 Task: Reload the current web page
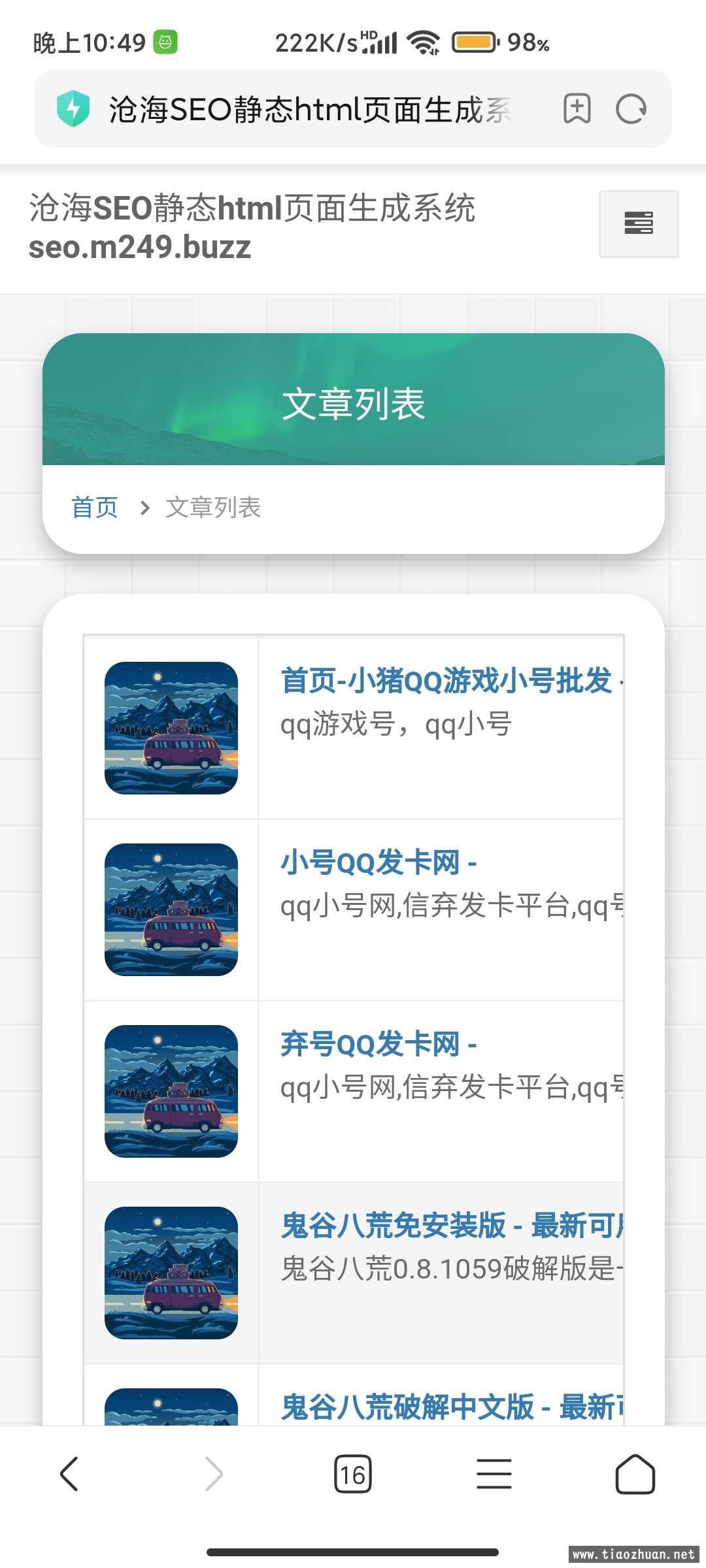(631, 108)
